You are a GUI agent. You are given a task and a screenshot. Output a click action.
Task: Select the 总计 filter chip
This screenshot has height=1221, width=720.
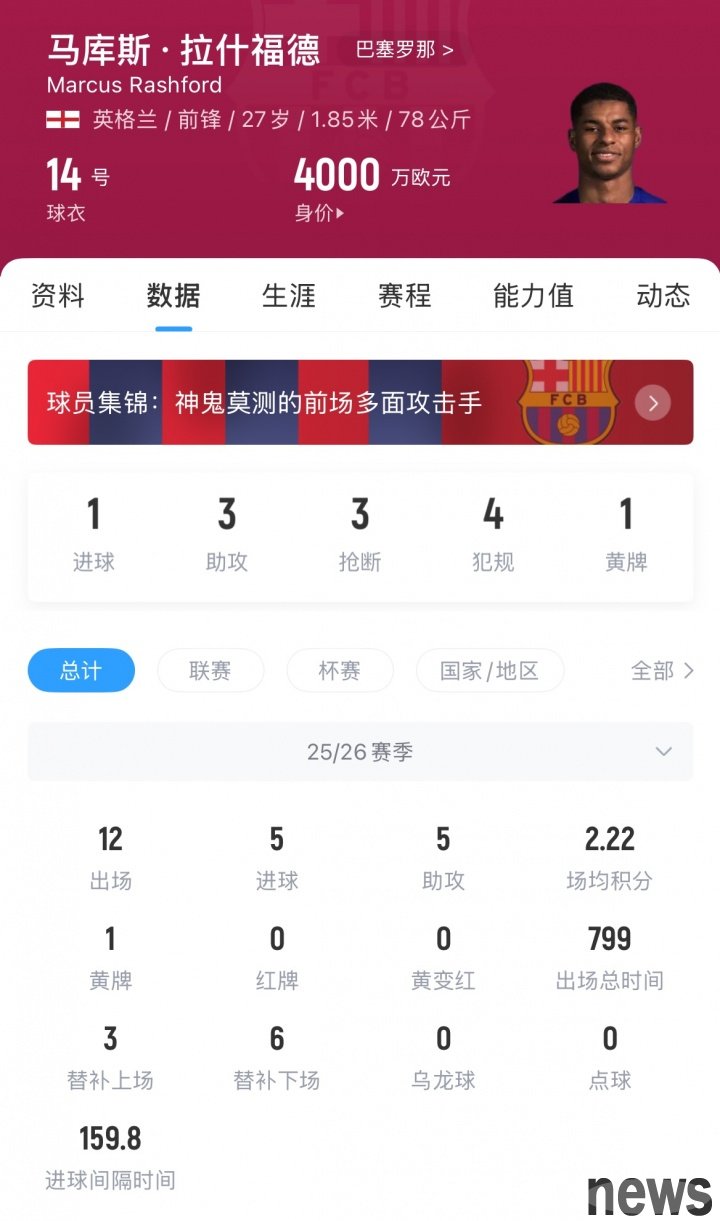click(81, 670)
